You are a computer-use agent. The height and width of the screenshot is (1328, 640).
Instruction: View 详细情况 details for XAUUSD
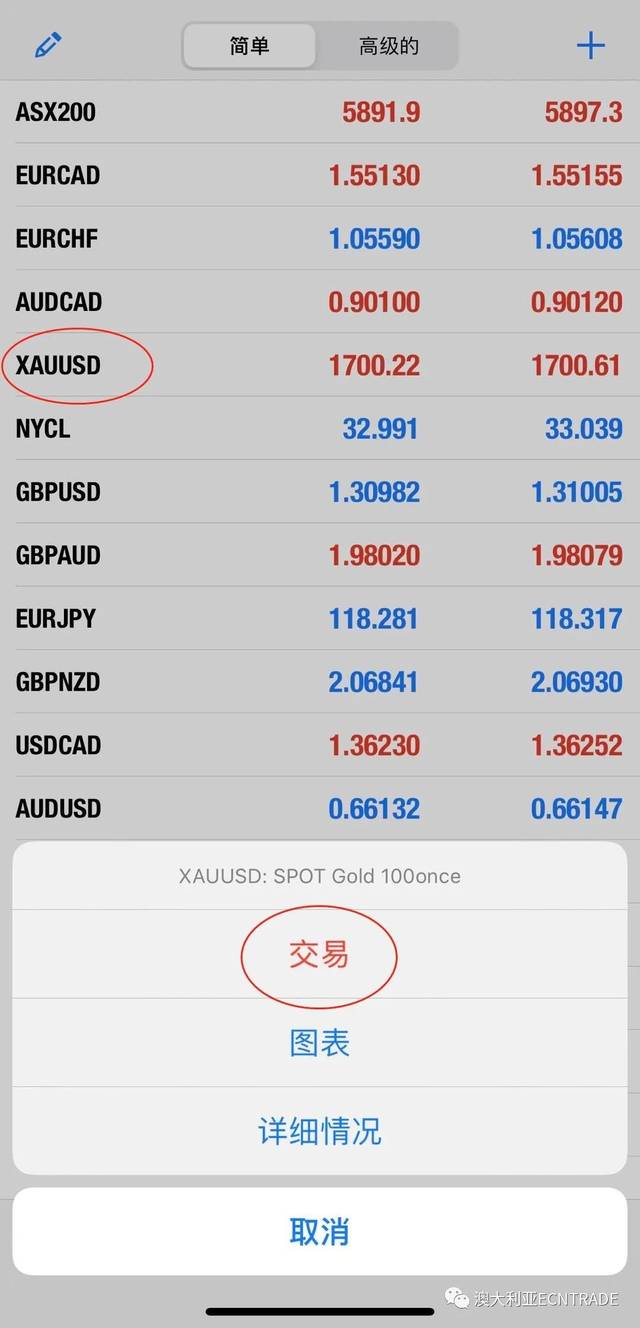tap(320, 1131)
